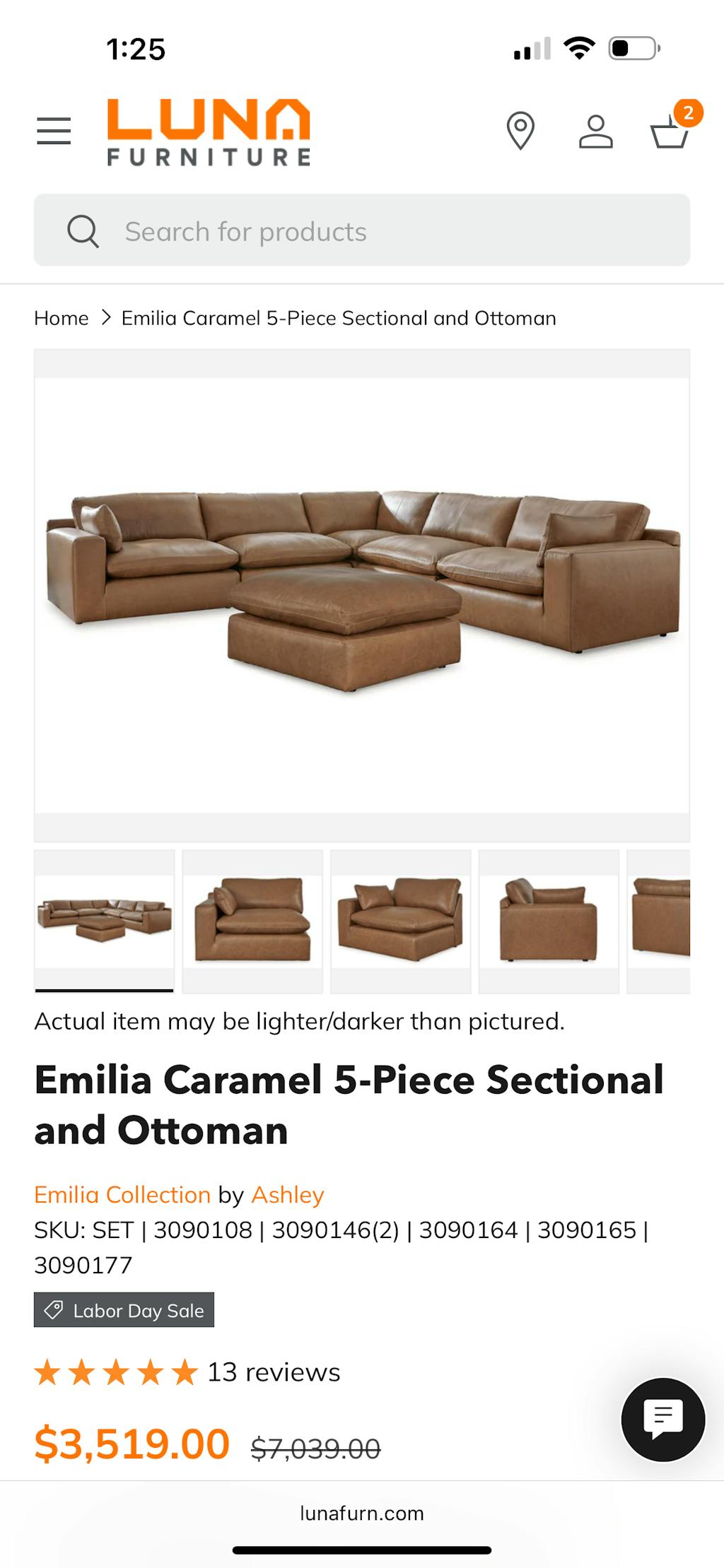Tap the Labor Day Sale tag
The height and width of the screenshot is (1568, 724).
[124, 1310]
